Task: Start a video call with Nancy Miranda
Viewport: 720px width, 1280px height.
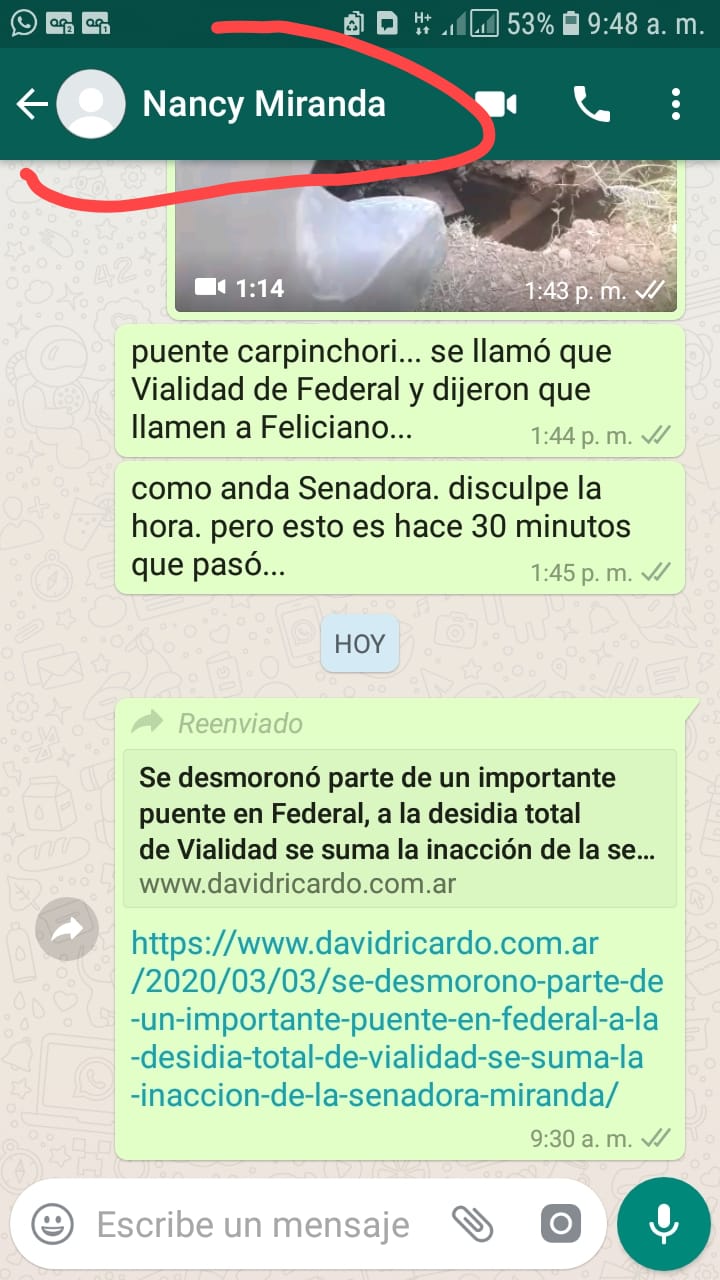Action: pos(496,104)
